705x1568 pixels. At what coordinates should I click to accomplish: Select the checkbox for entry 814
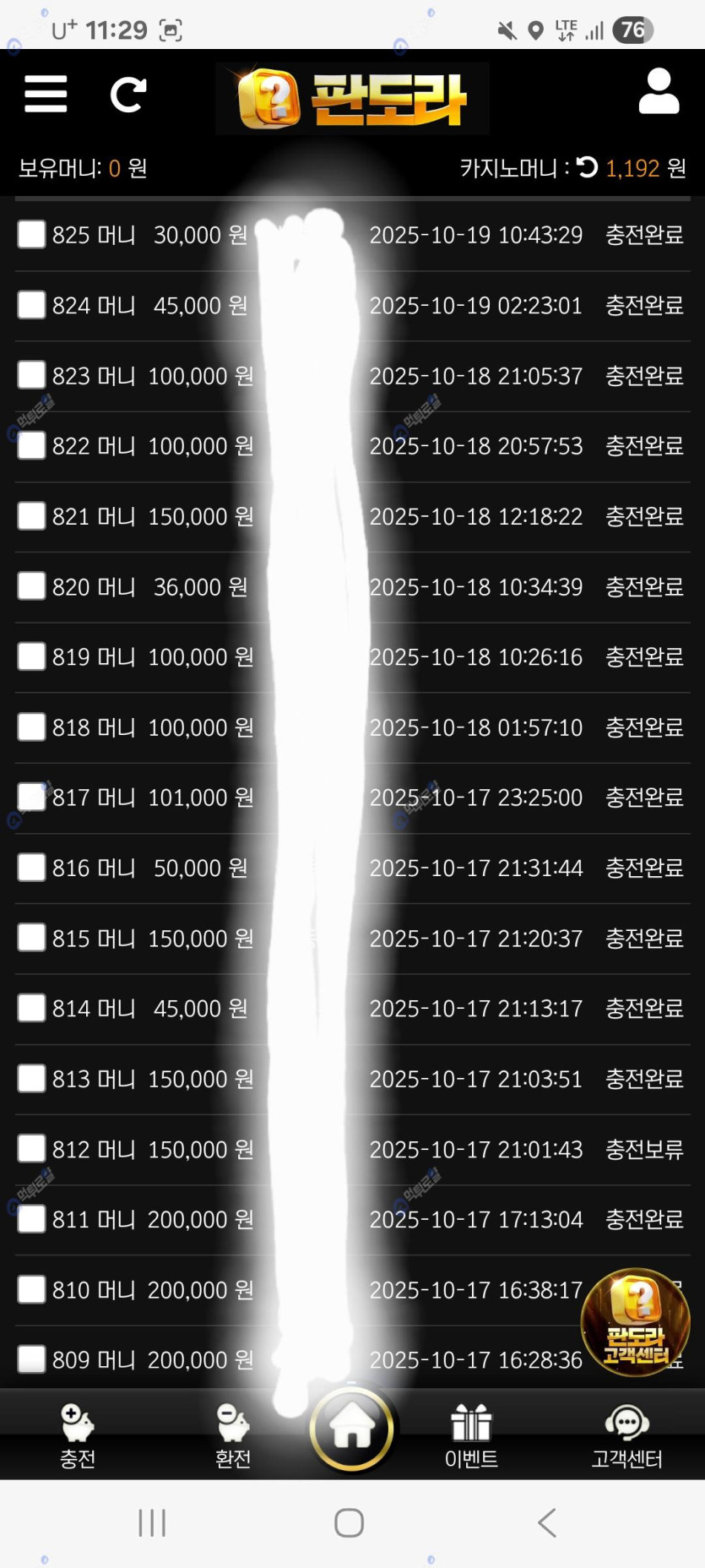[x=32, y=1008]
